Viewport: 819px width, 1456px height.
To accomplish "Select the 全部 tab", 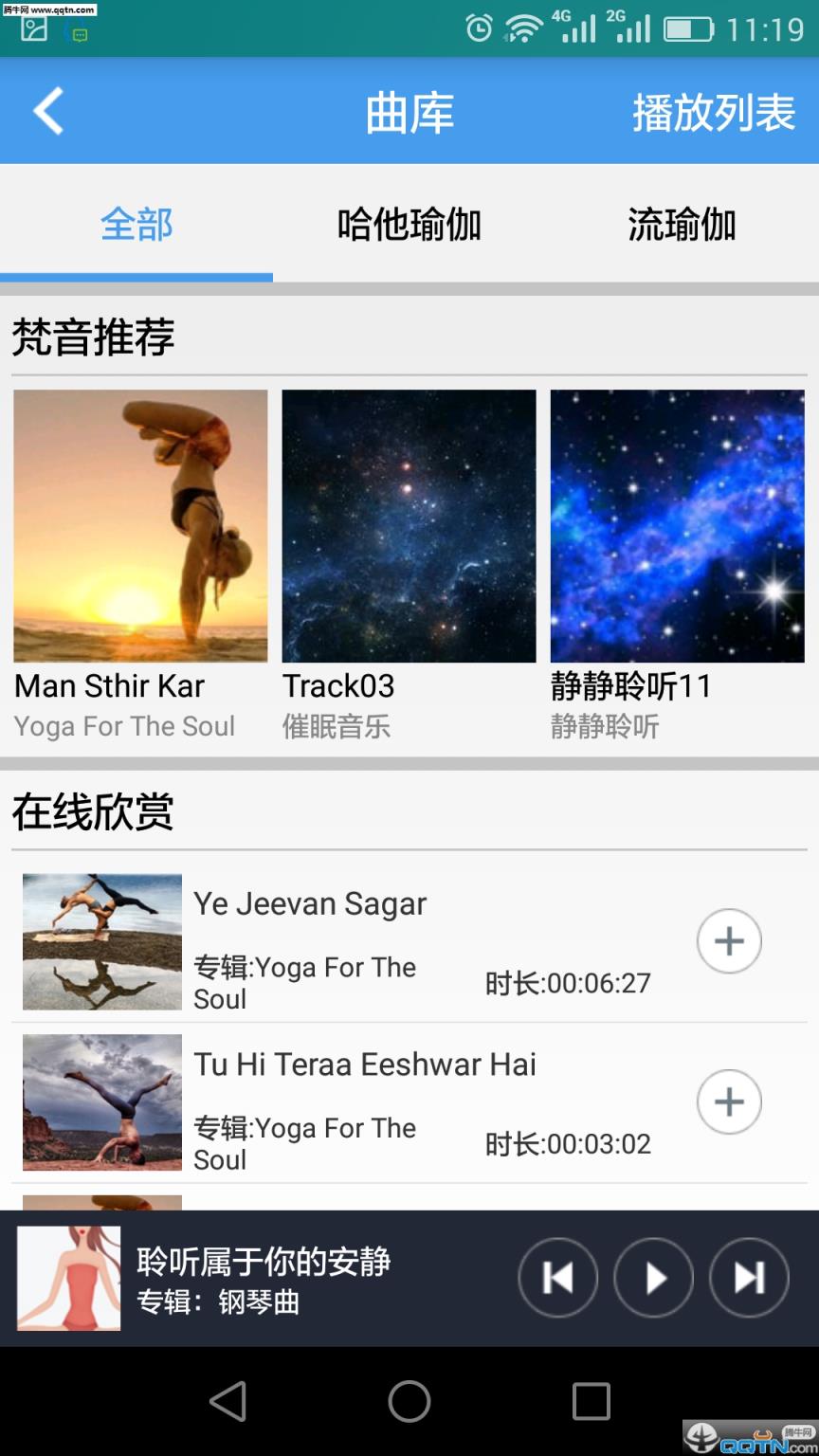I will pos(136,225).
